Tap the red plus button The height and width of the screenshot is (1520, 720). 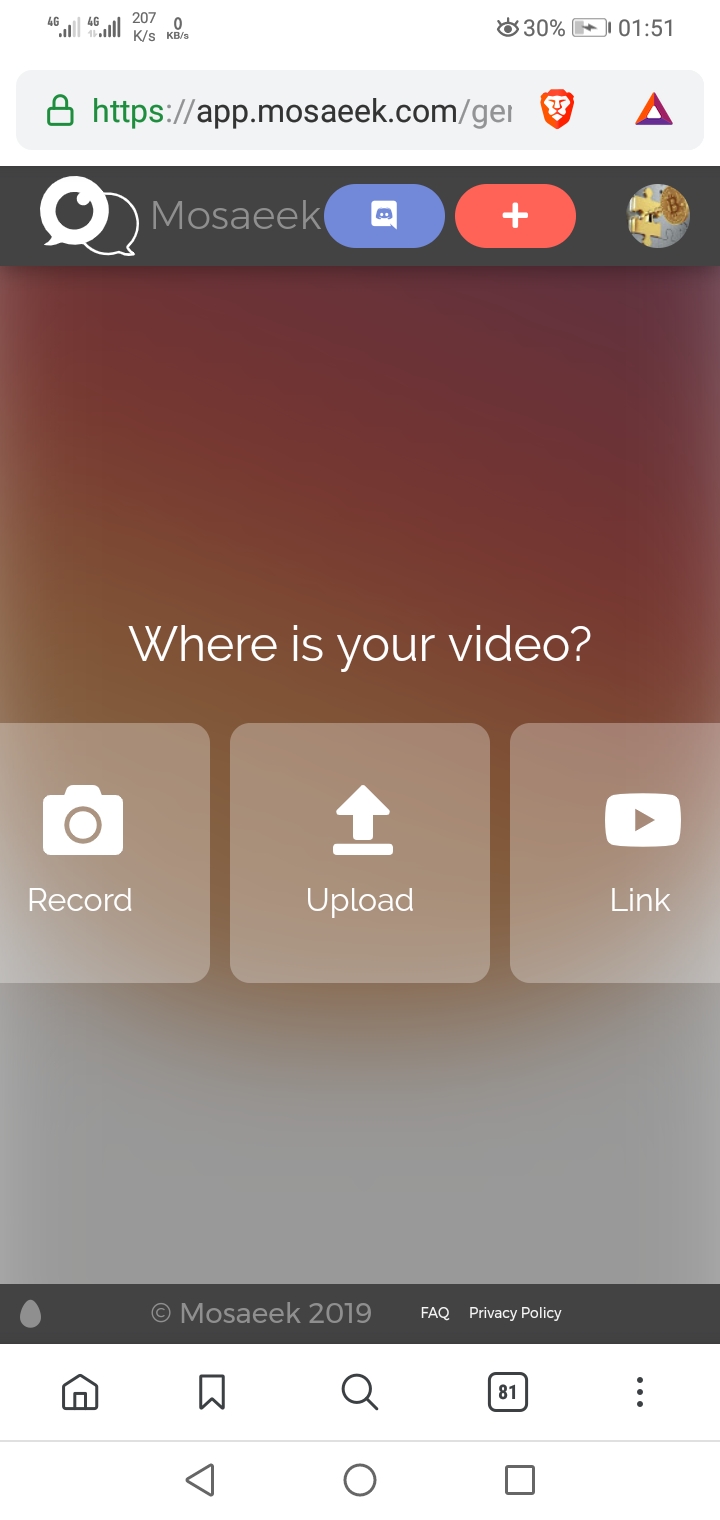pos(515,215)
